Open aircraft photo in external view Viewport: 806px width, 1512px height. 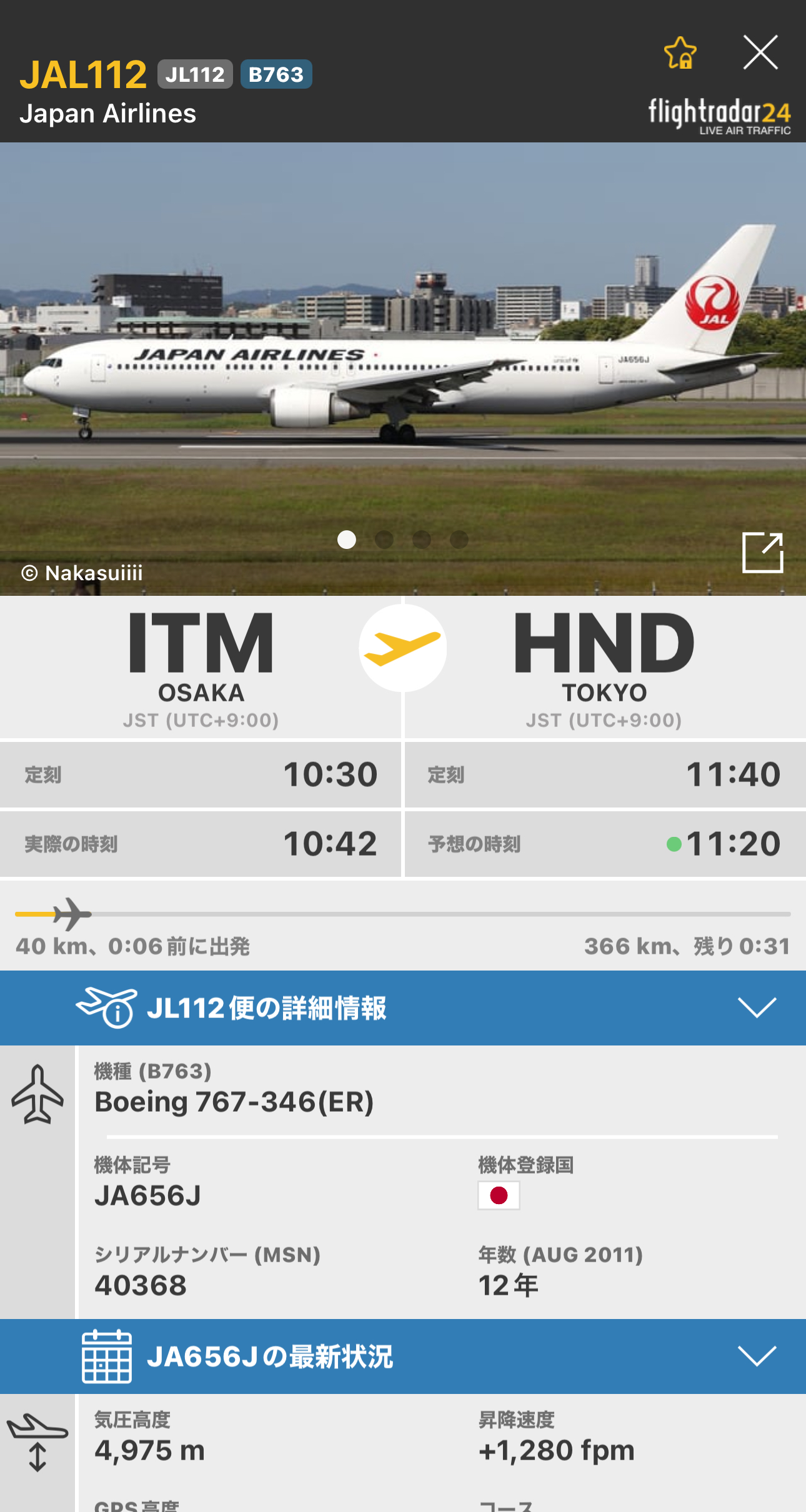pos(762,552)
